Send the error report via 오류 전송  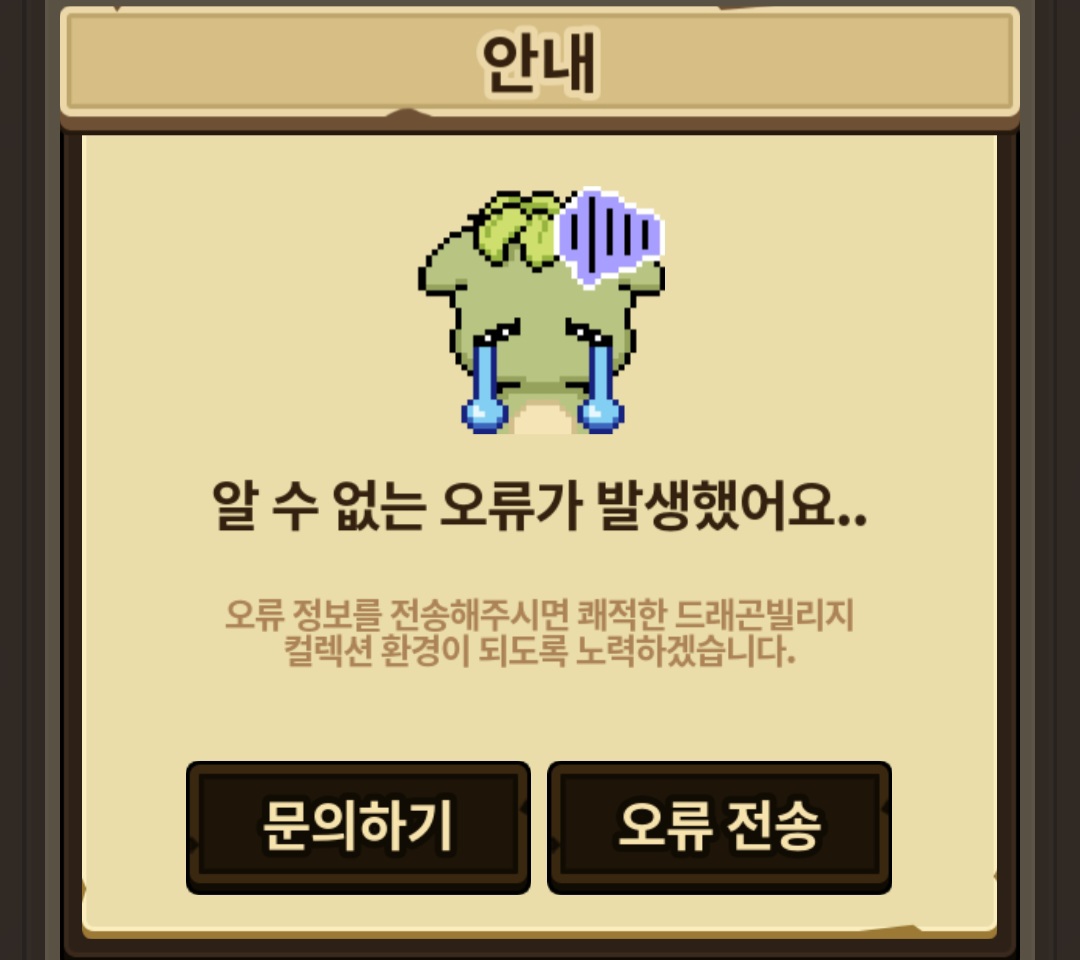pyautogui.click(x=719, y=827)
